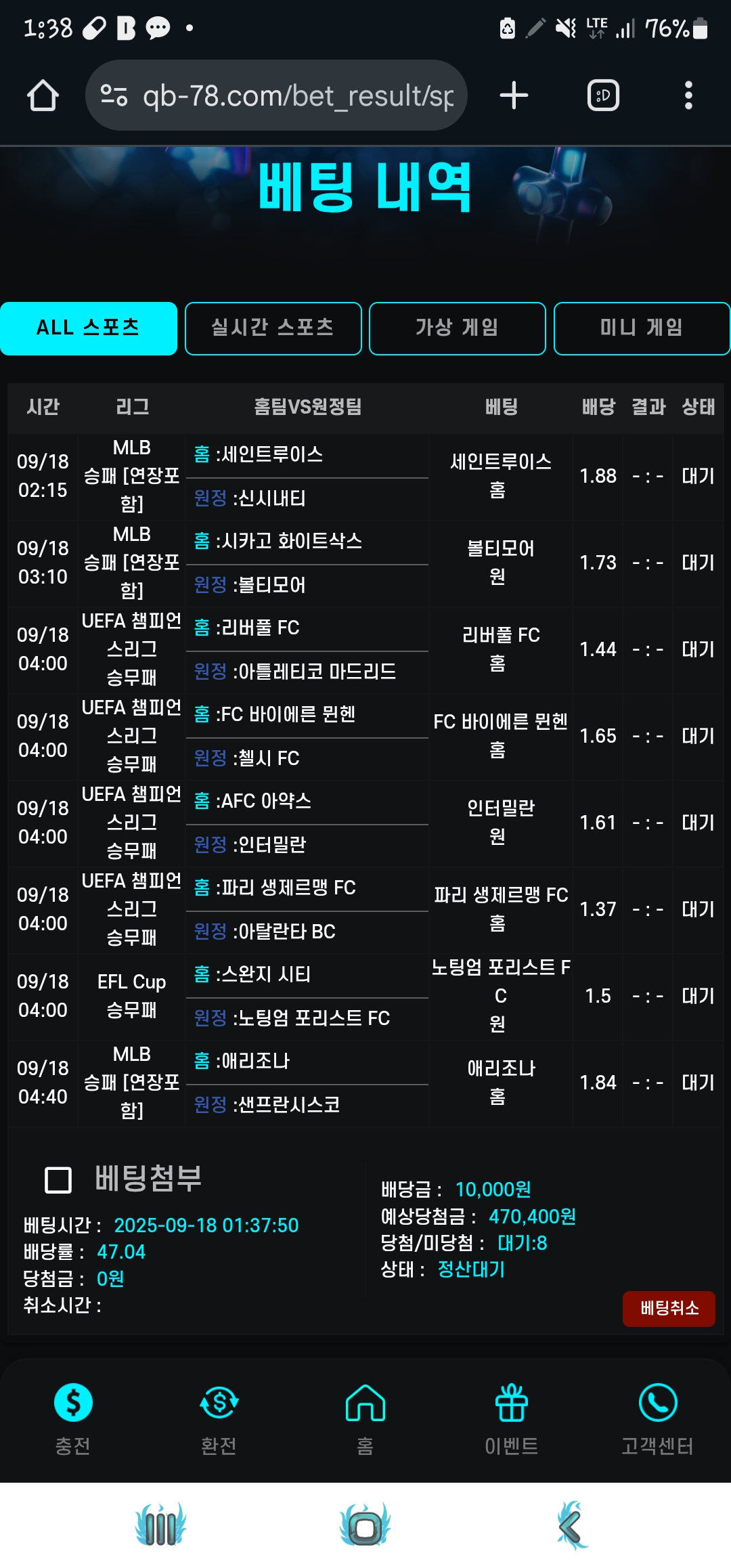Go to the browser home page
Viewport: 731px width, 1568px height.
[43, 95]
